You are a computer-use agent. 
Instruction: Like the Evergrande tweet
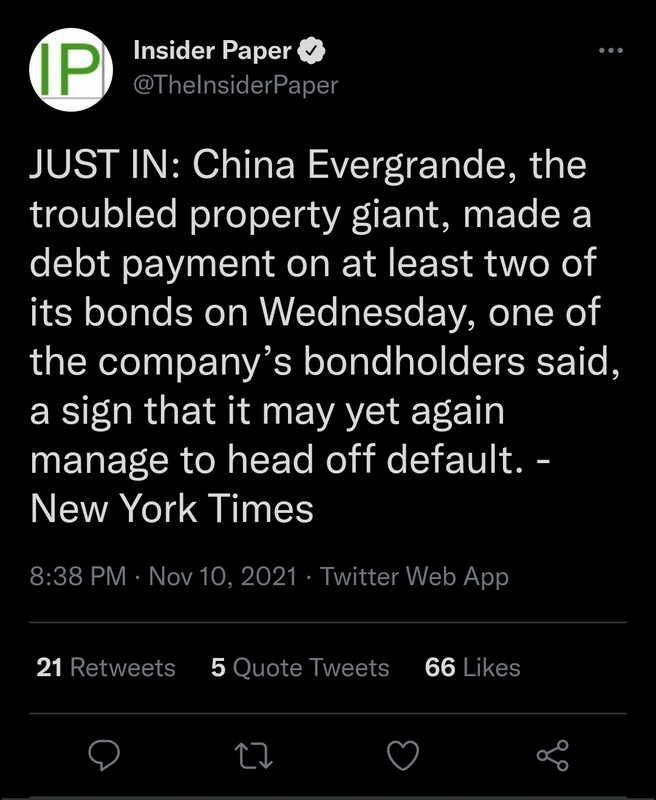[x=403, y=754]
